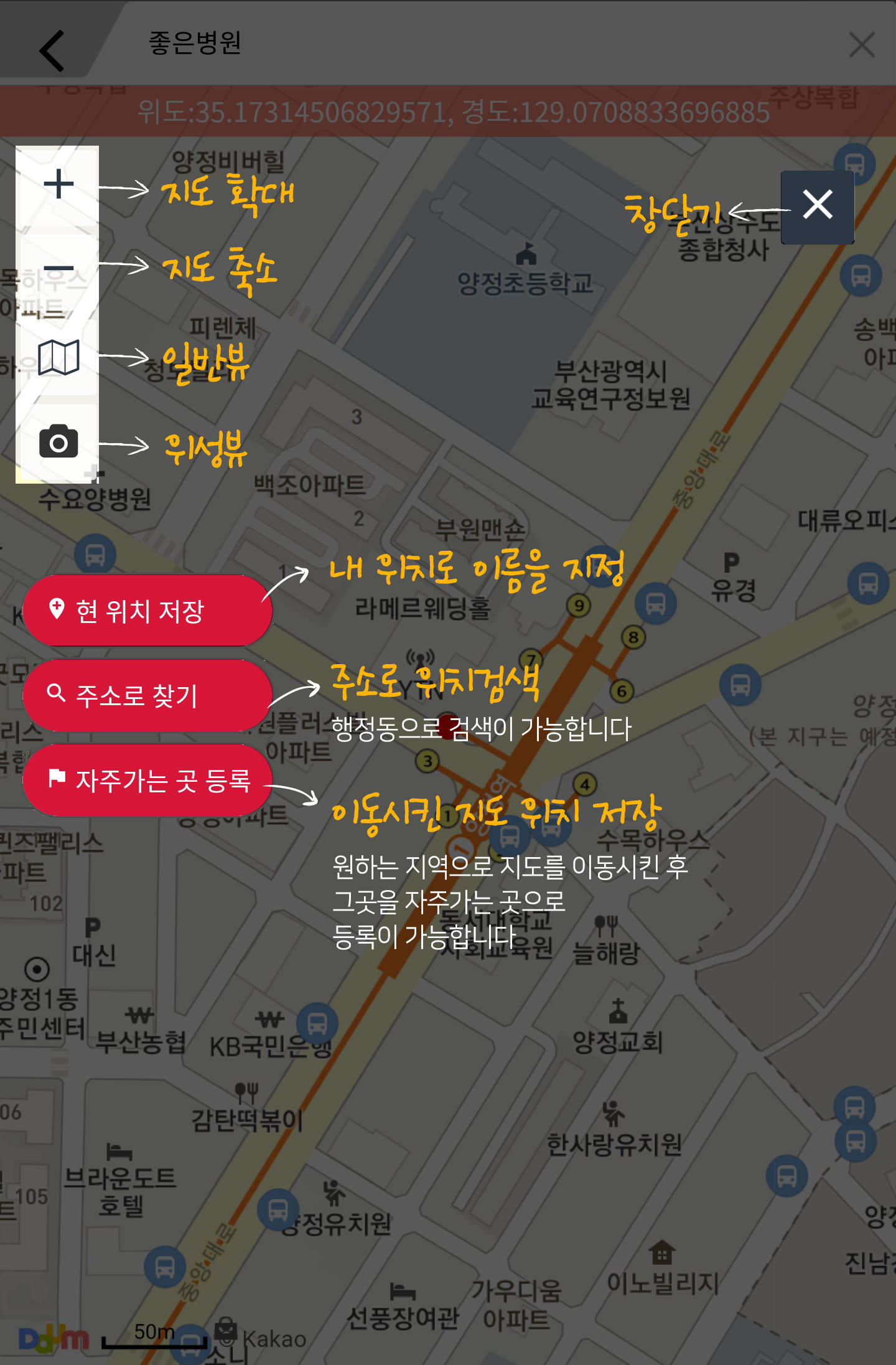This screenshot has width=896, height=1365.
Task: Open 주소로 찾기 address search
Action: click(x=147, y=695)
